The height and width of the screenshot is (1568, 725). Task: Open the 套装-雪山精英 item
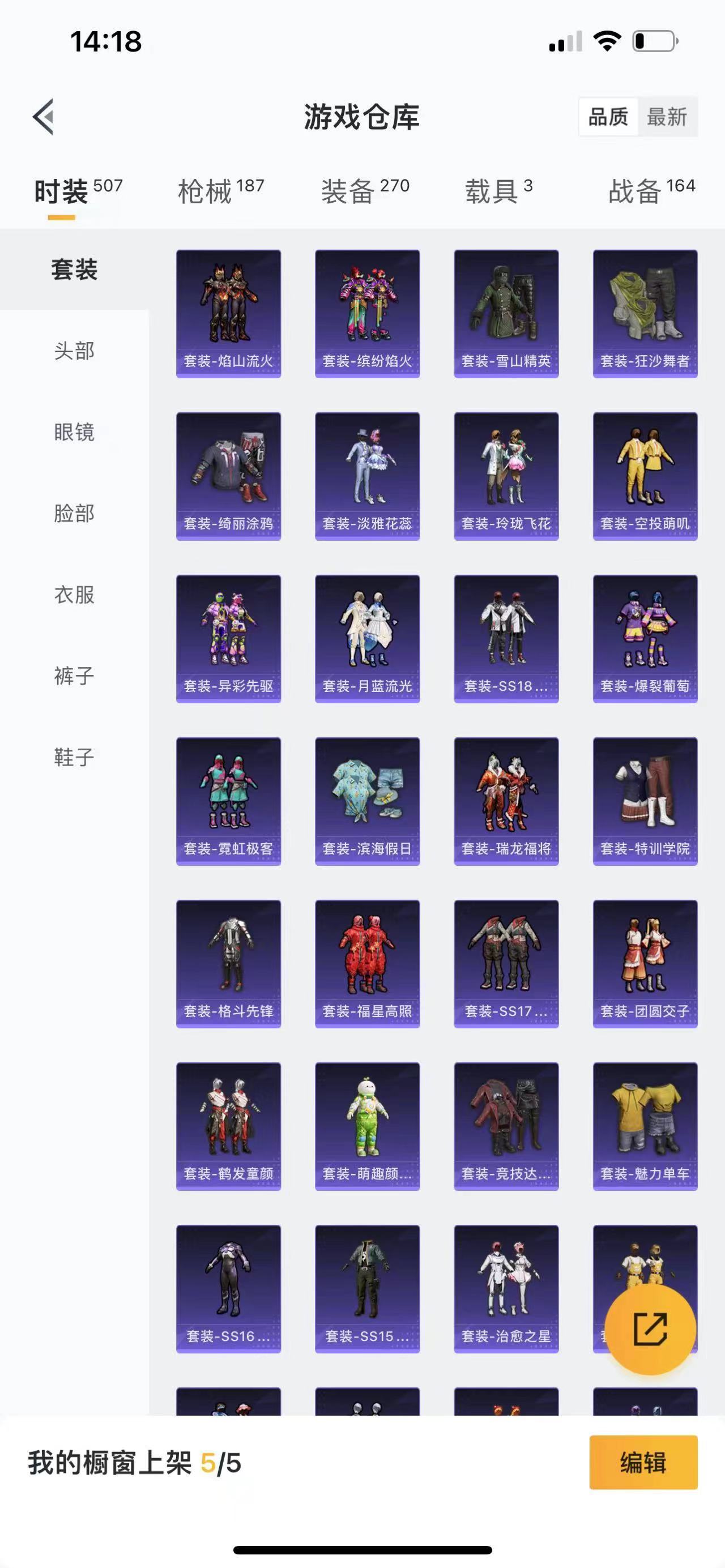point(506,314)
